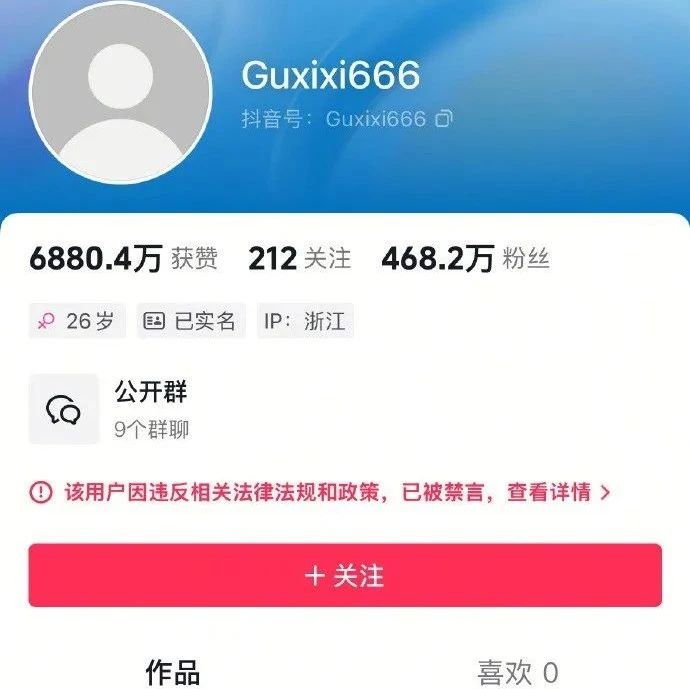Open the 468.2万 粉丝 followers list
The height and width of the screenshot is (689, 690).
point(465,259)
